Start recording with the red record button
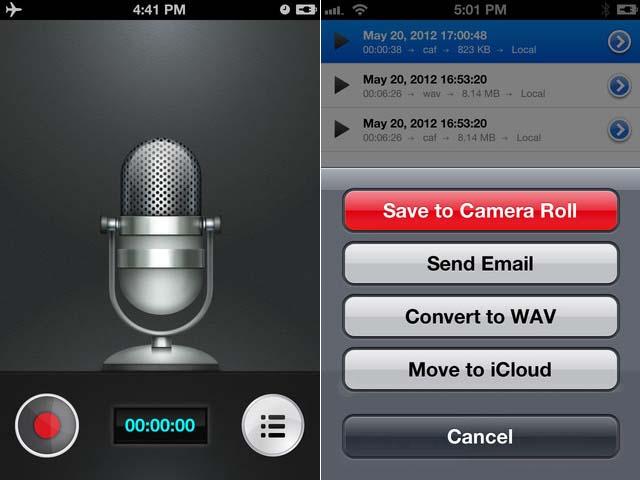The height and width of the screenshot is (480, 640). (x=47, y=424)
